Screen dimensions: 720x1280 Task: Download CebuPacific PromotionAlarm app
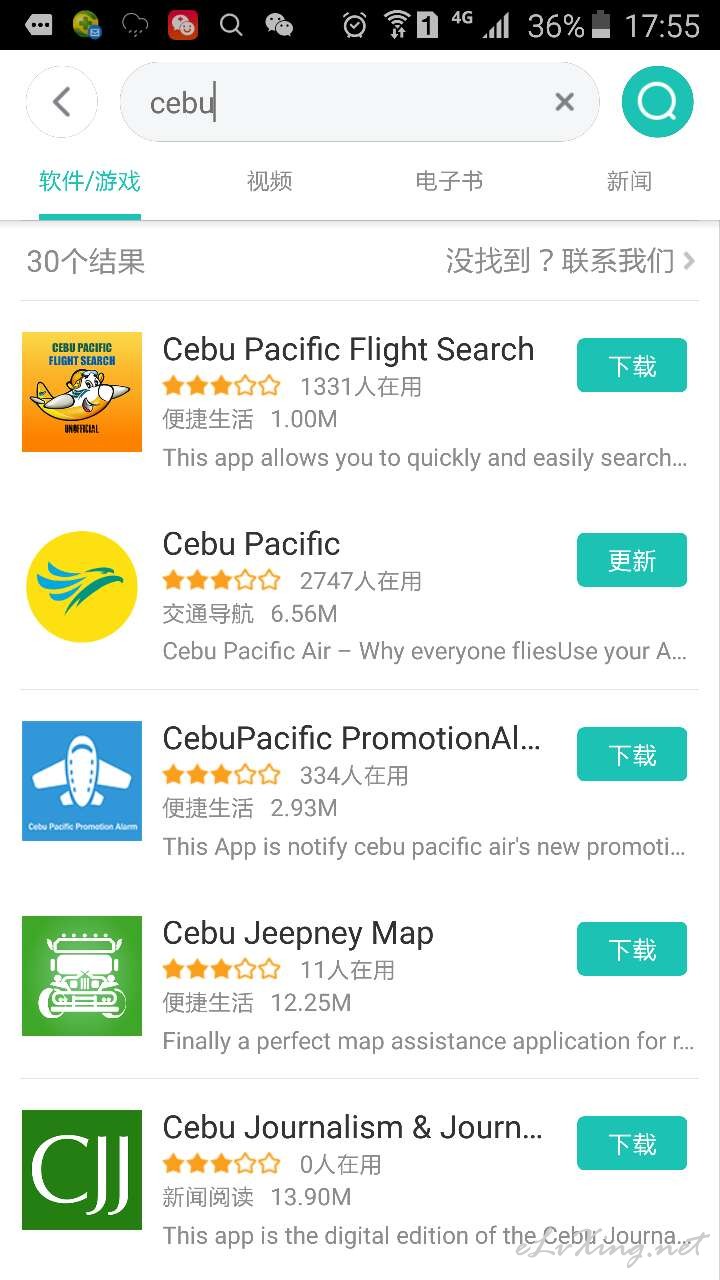point(632,754)
